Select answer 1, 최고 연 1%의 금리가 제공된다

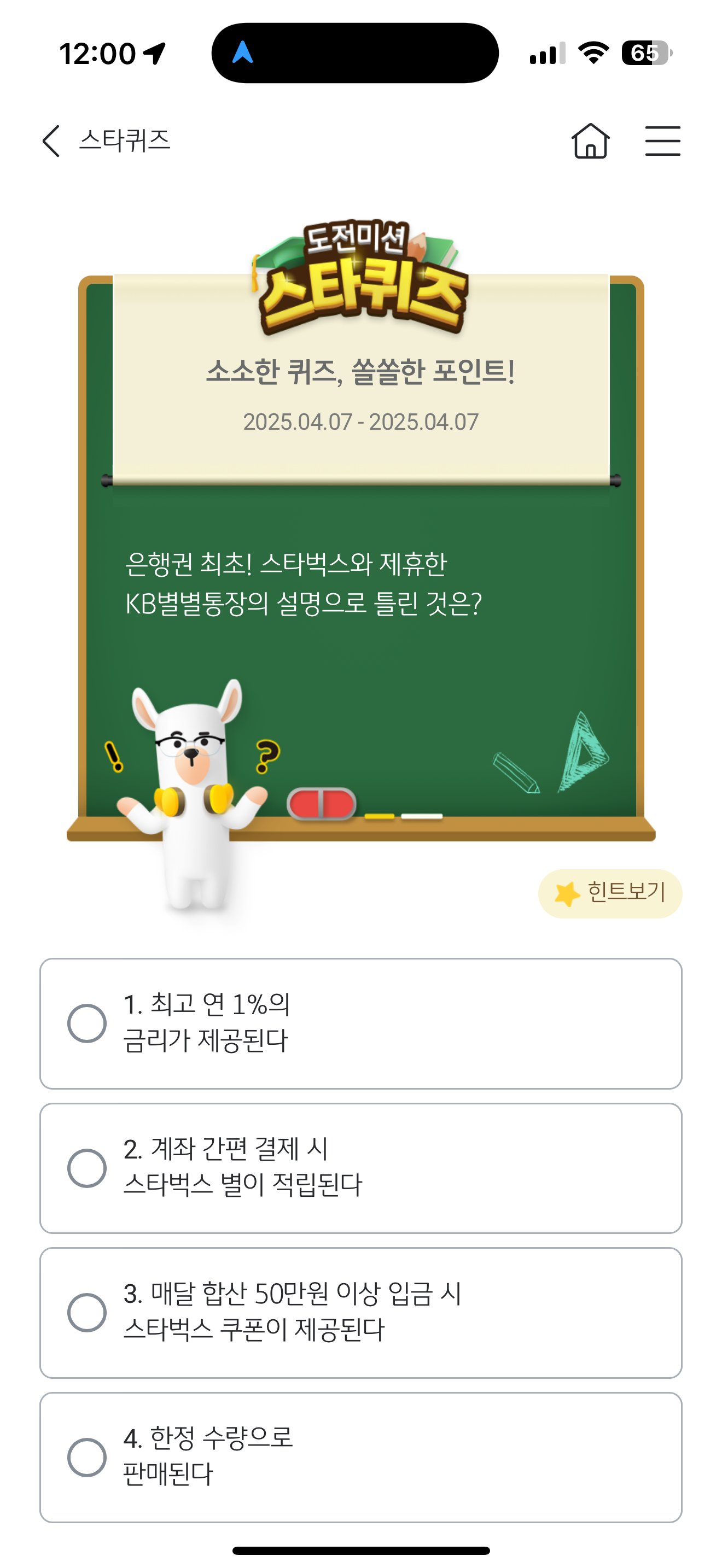[361, 1023]
